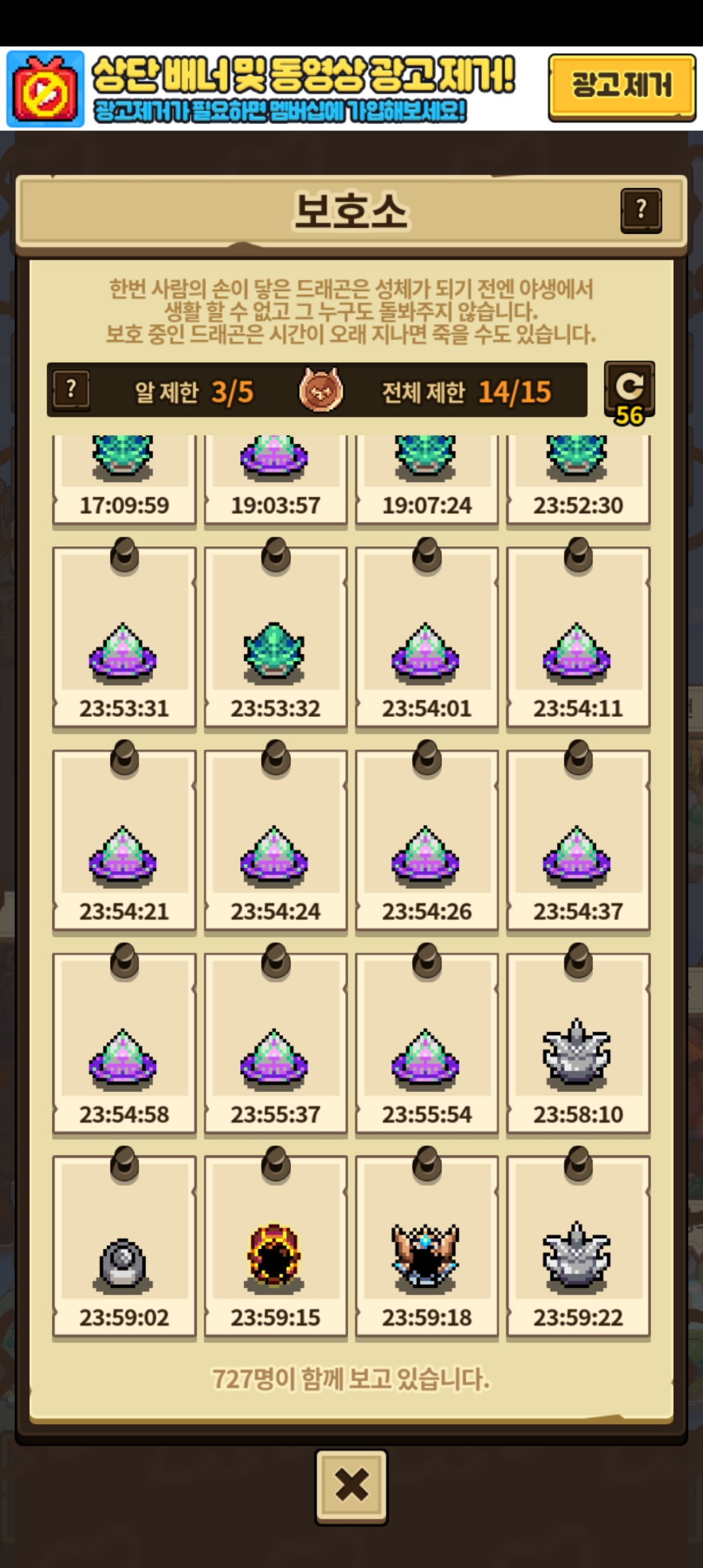Open the help icon beside 보호소 title

(641, 210)
